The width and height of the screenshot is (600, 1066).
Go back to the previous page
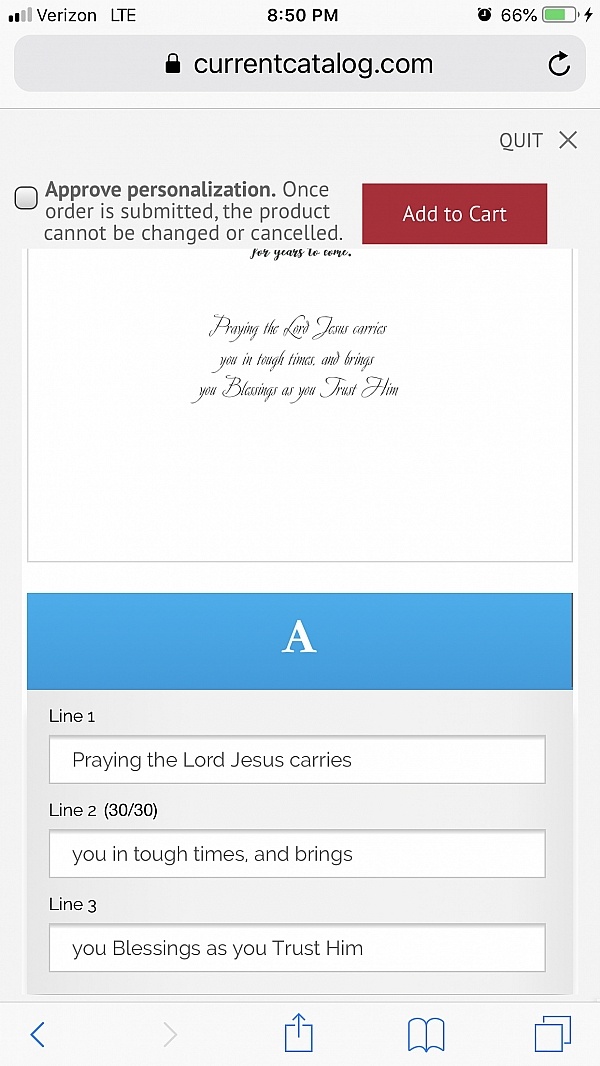[x=38, y=1034]
